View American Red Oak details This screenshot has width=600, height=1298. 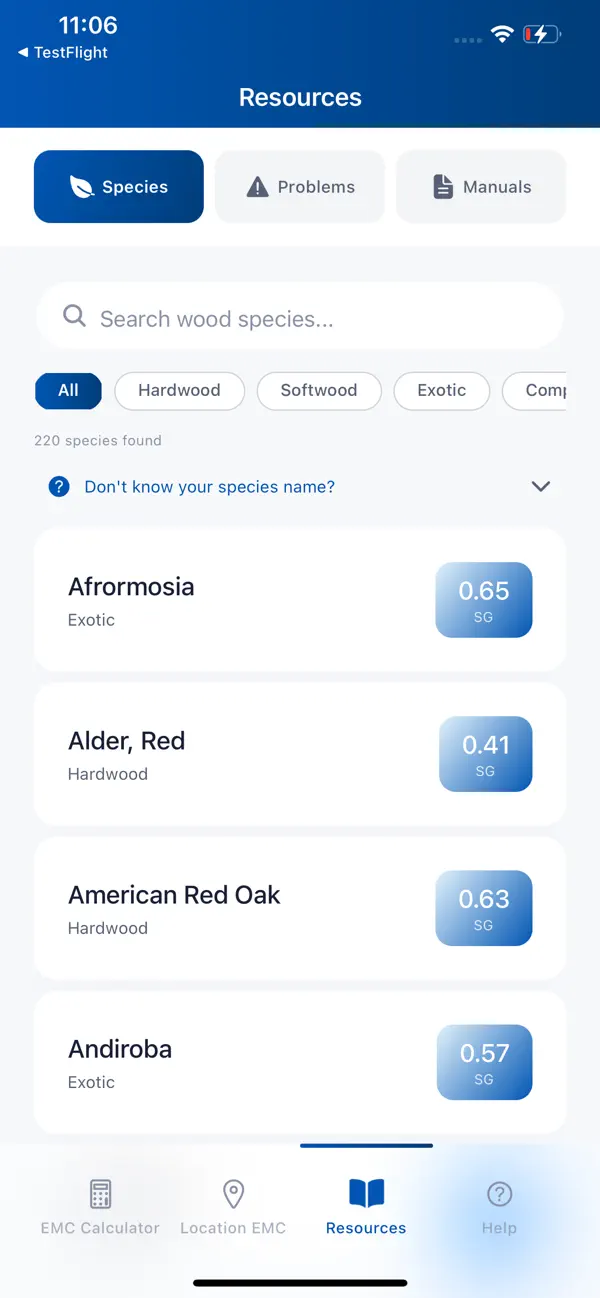click(300, 908)
